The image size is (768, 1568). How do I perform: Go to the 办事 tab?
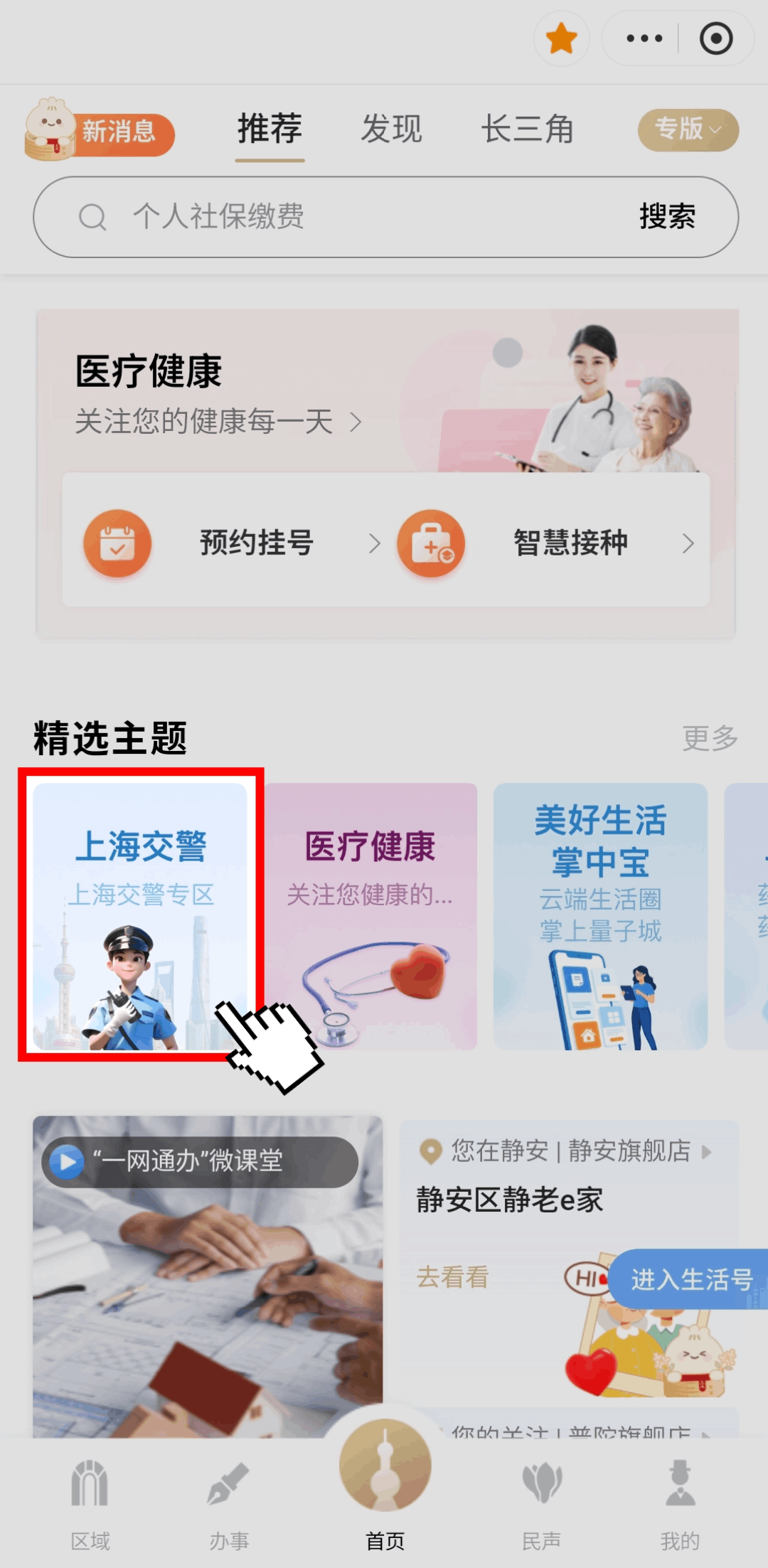229,1502
